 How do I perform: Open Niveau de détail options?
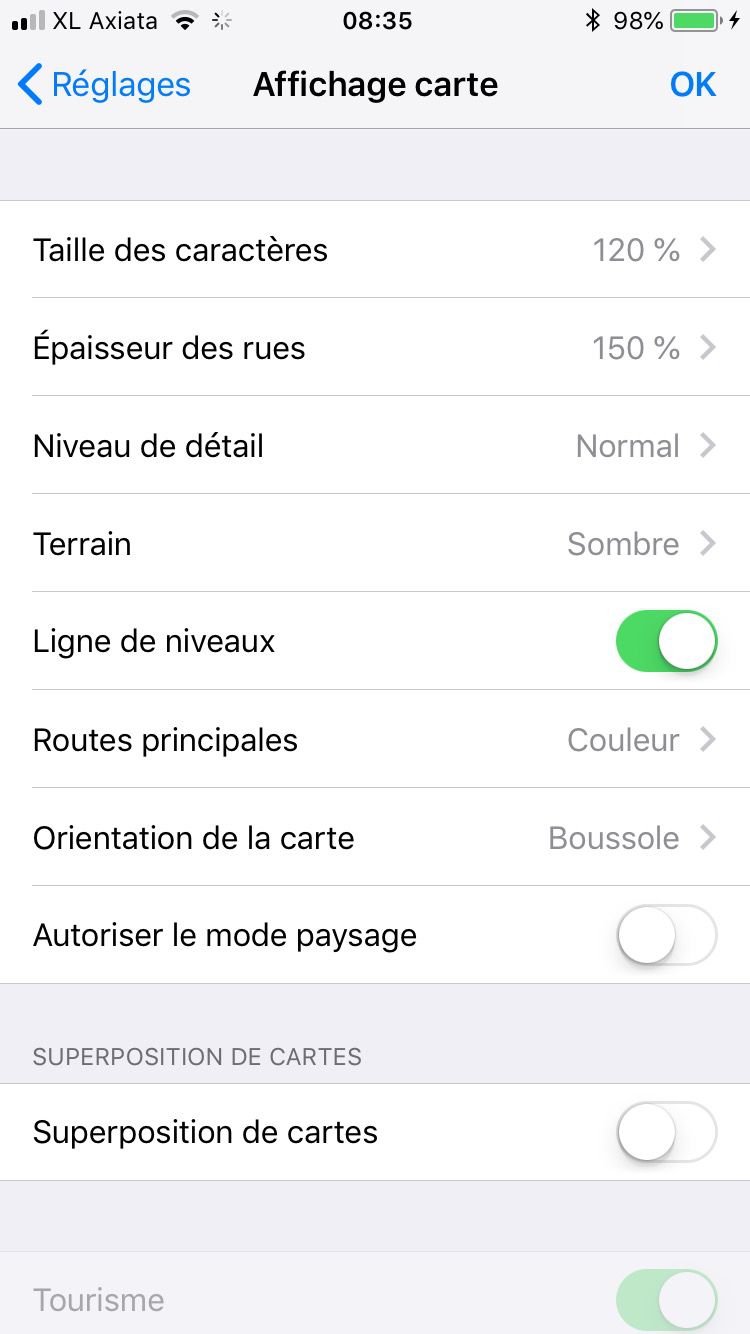coord(375,445)
